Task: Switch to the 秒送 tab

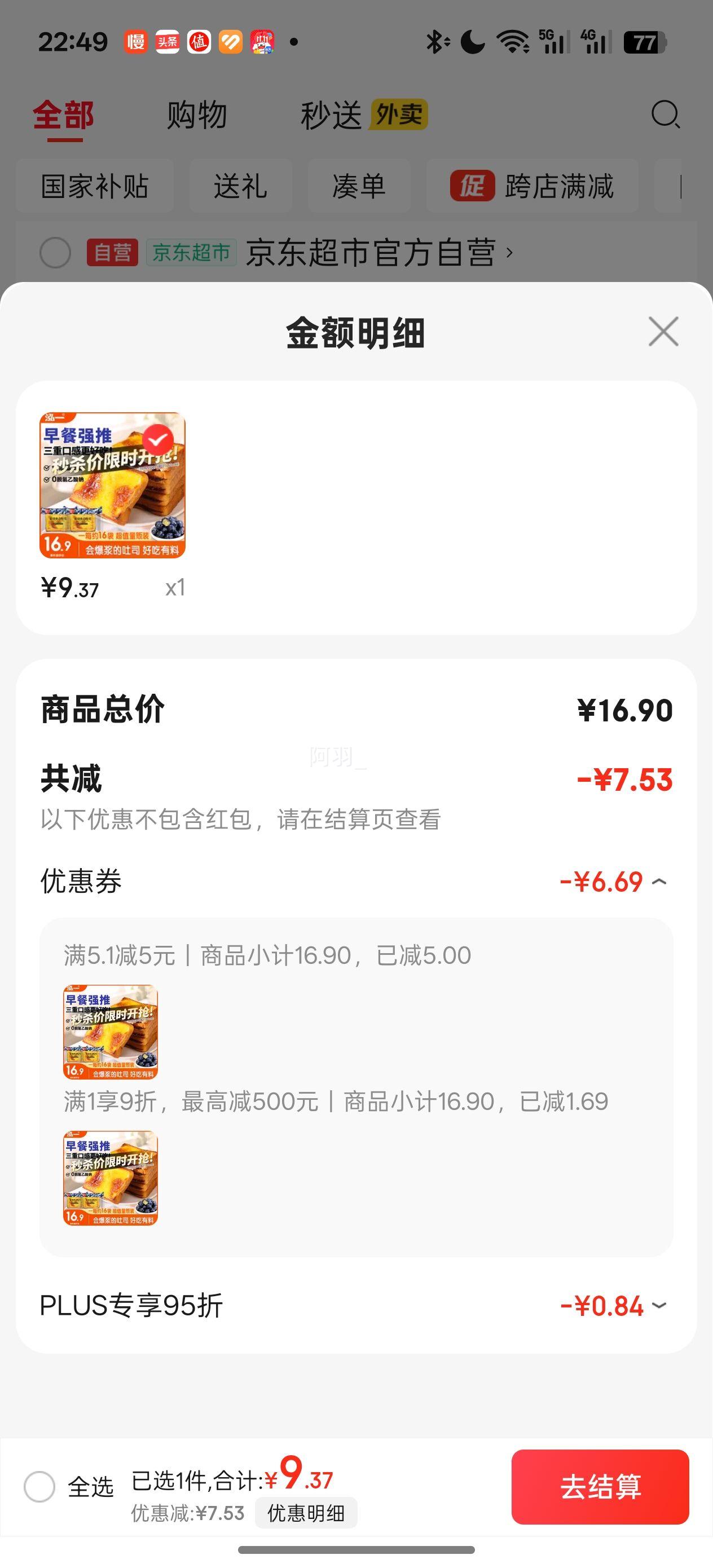Action: [x=332, y=115]
